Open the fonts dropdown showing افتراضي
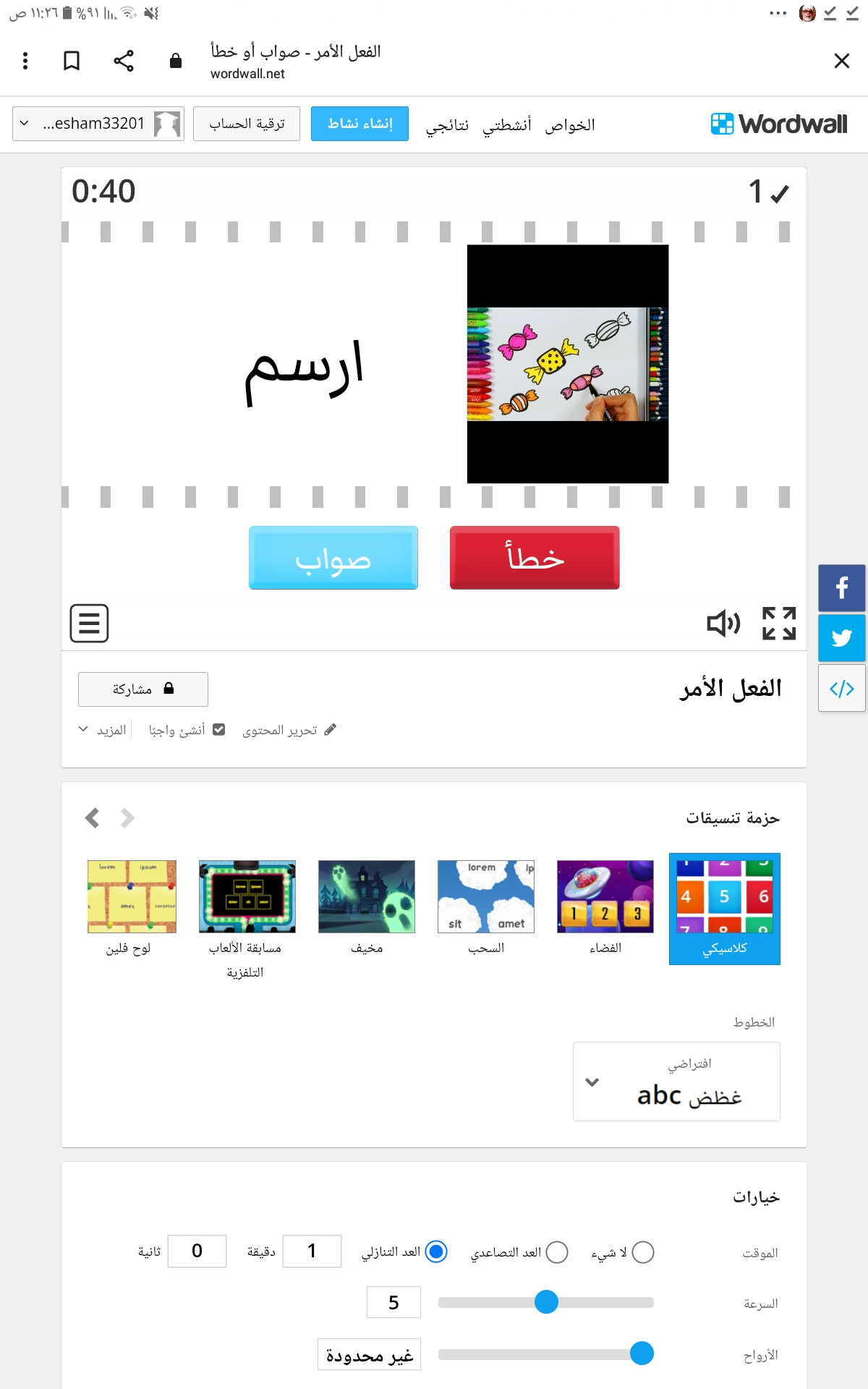 [x=676, y=1082]
